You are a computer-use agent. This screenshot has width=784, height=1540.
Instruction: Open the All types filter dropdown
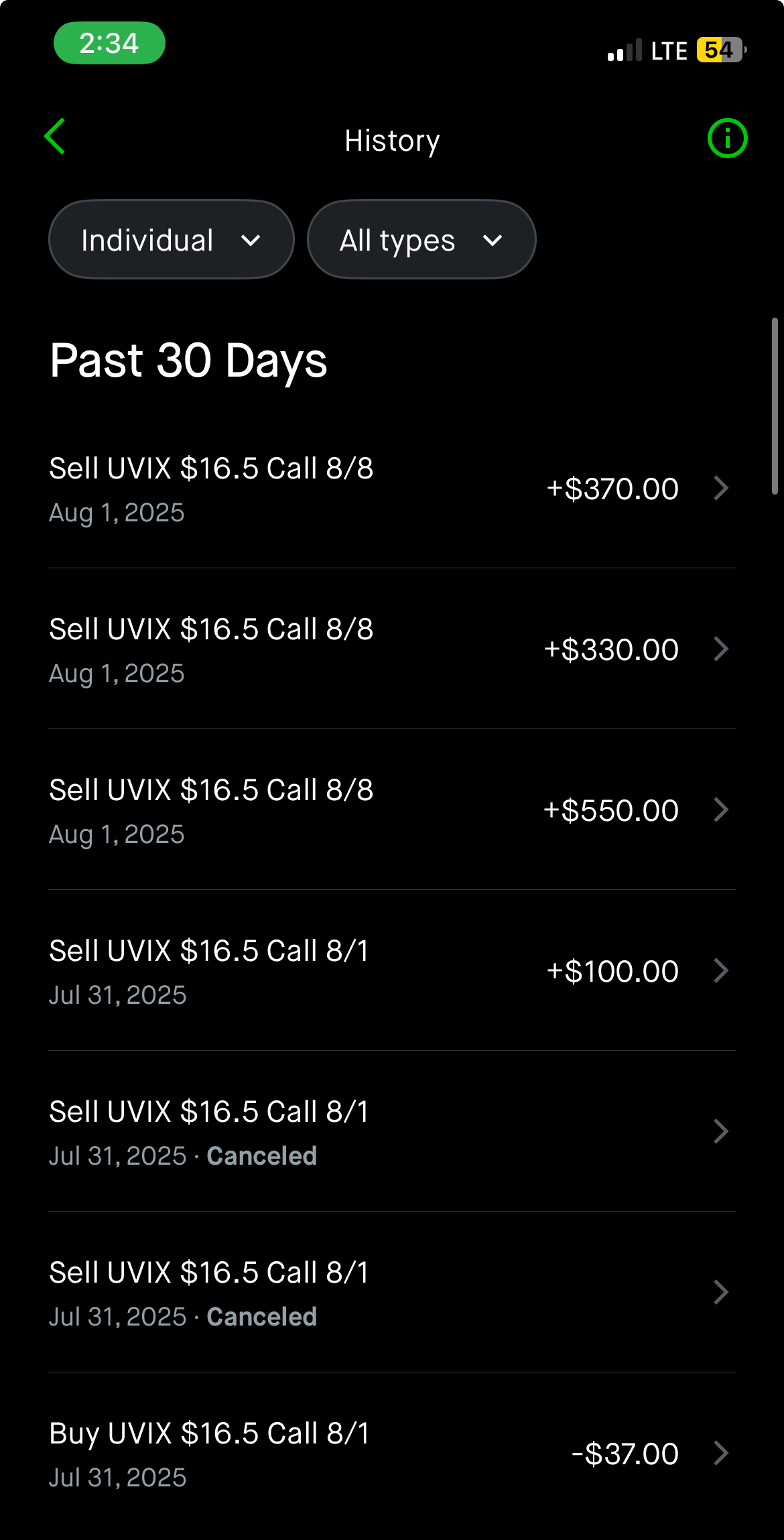(x=421, y=239)
